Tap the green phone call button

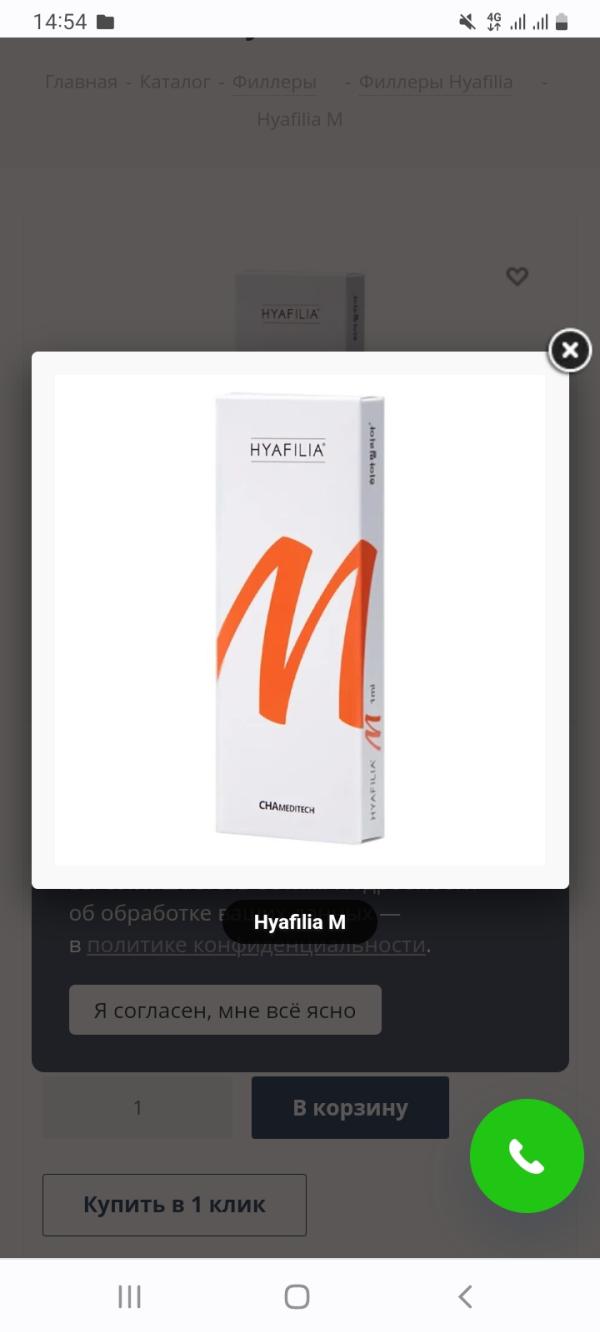tap(527, 1156)
